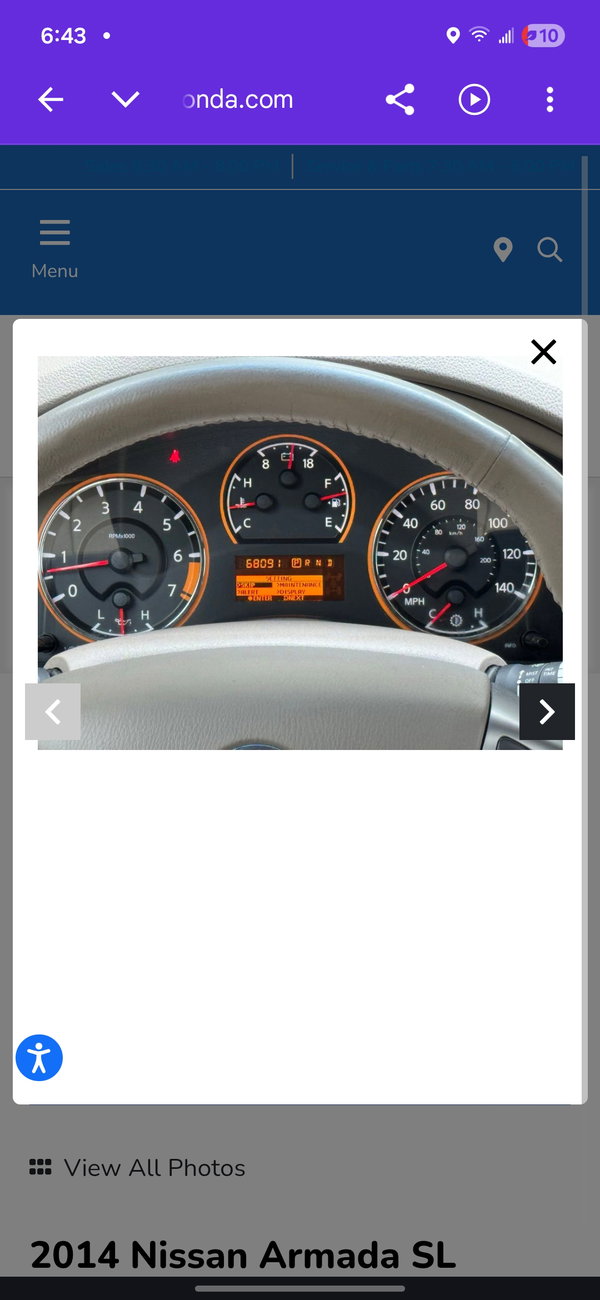
Task: Open the site address onda.com in the bar
Action: click(238, 99)
